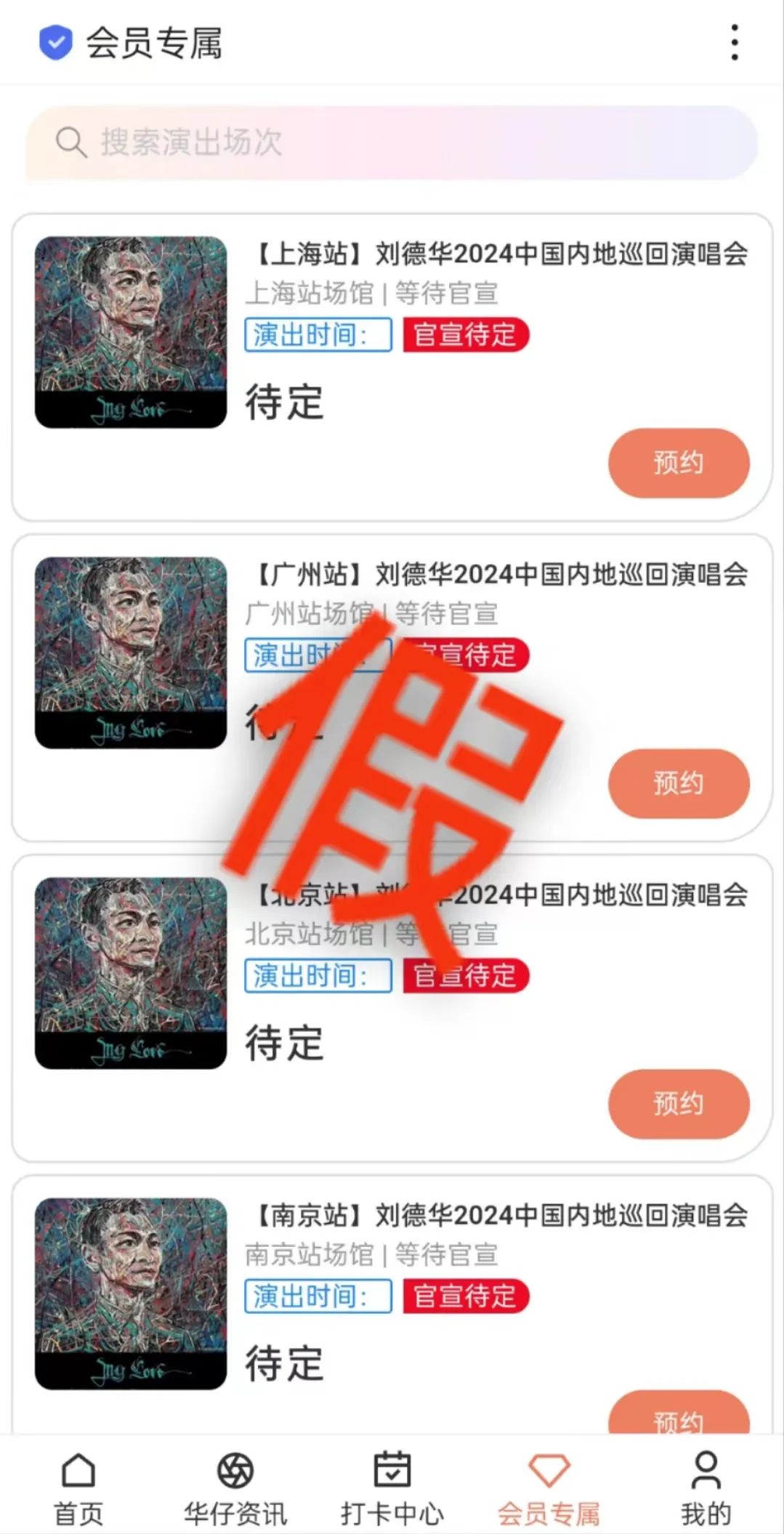Image resolution: width=784 pixels, height=1534 pixels.
Task: Open the three-dot overflow menu
Action: [x=735, y=42]
